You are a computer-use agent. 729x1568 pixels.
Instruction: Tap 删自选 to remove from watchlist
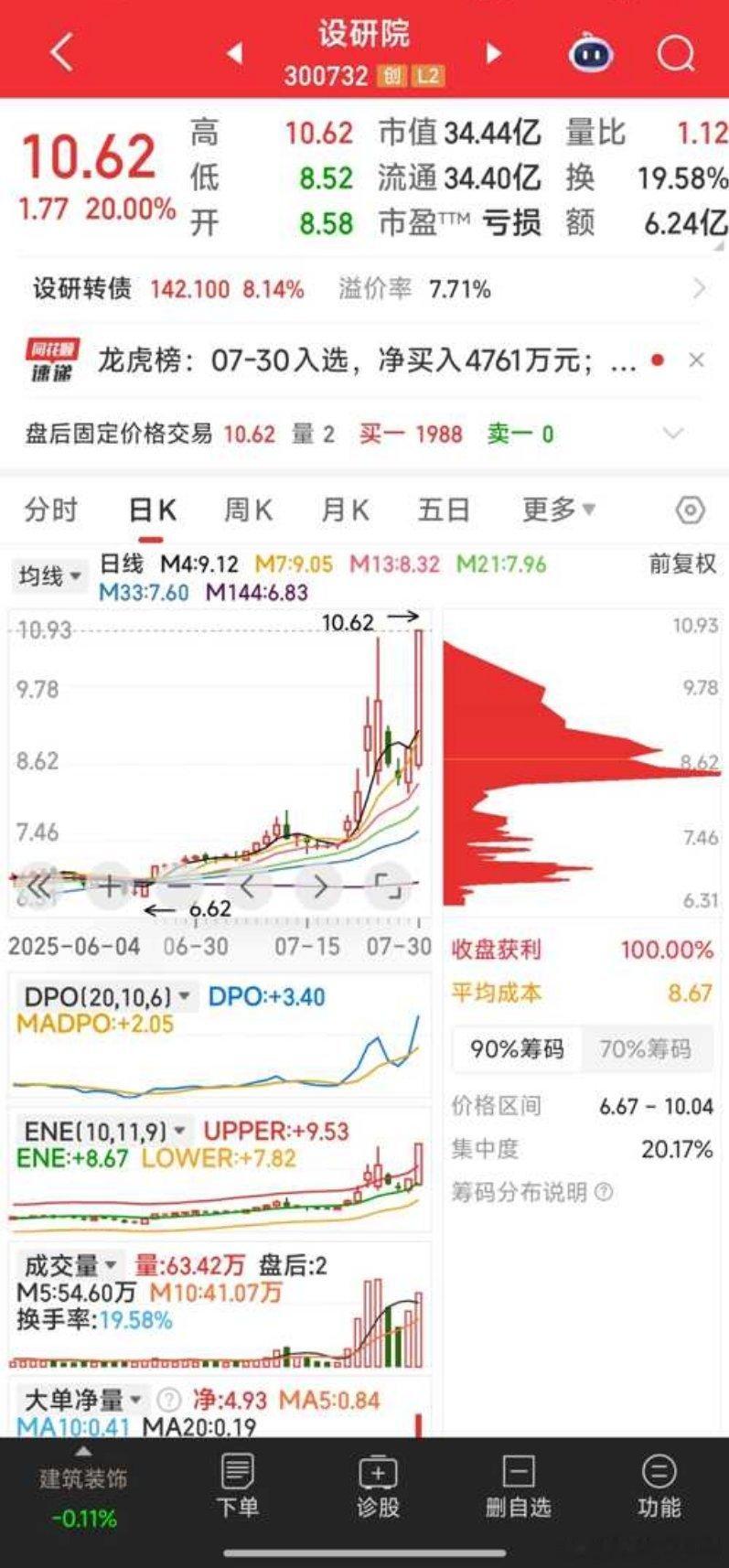pyautogui.click(x=518, y=1488)
